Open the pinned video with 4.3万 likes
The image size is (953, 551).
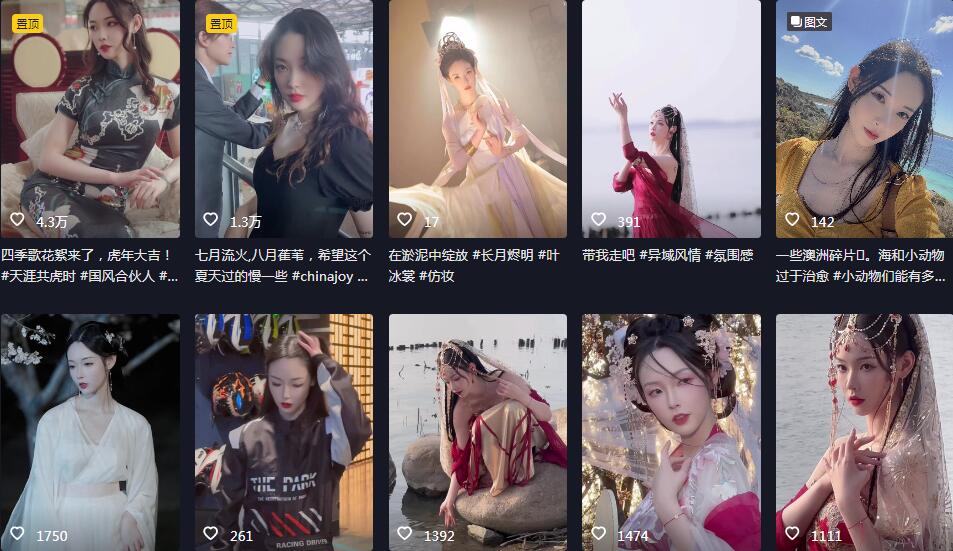pos(90,118)
